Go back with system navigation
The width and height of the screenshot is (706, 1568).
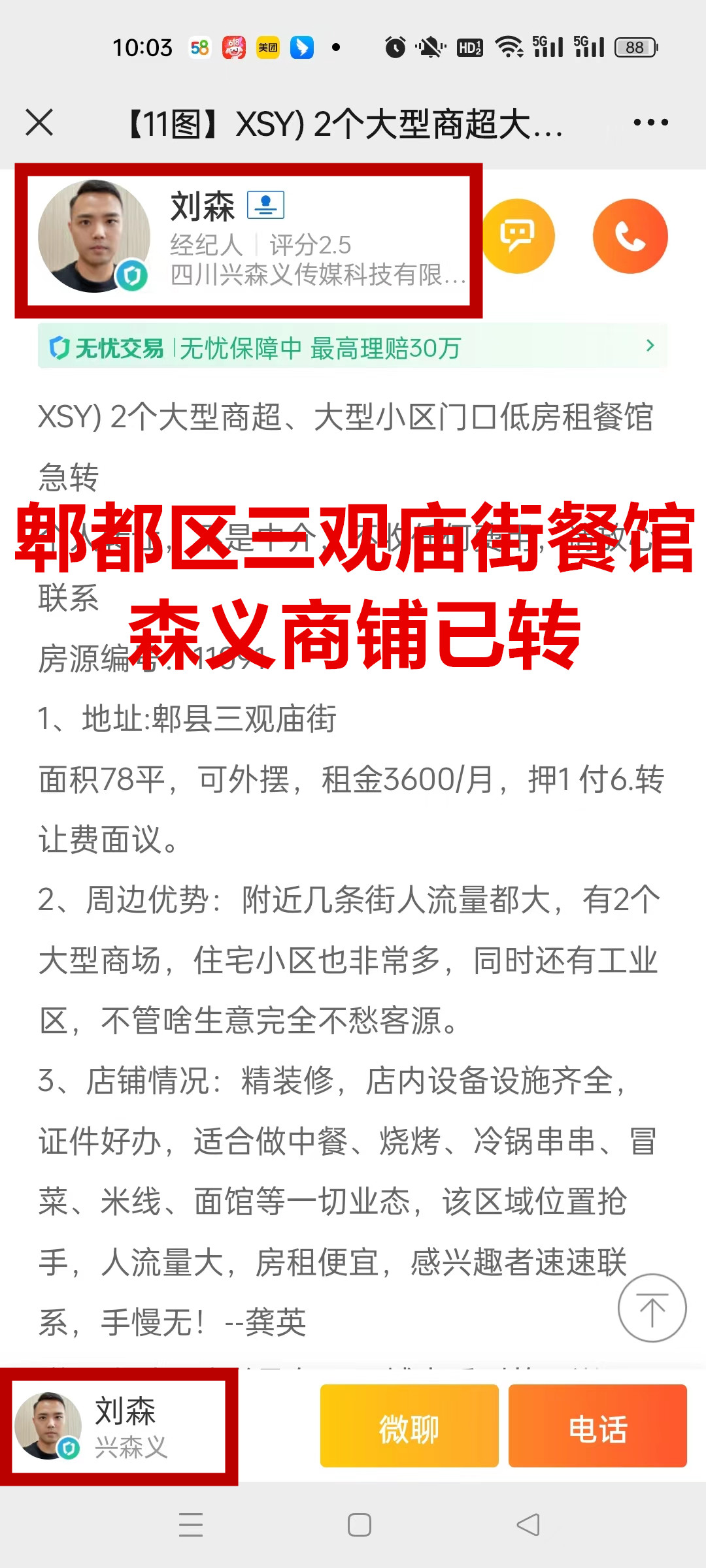coord(528,1525)
